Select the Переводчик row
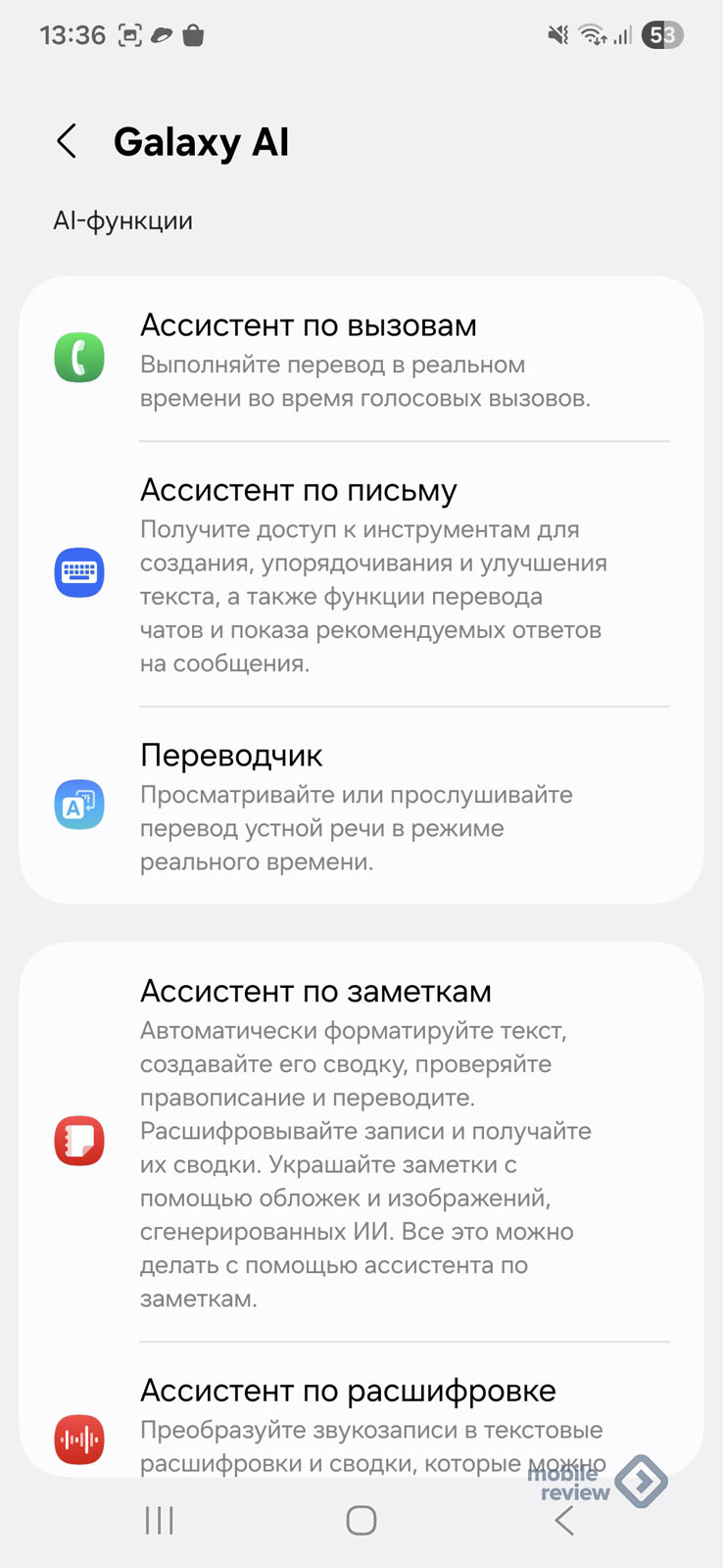Screen dimensions: 723x1568 pyautogui.click(x=361, y=807)
